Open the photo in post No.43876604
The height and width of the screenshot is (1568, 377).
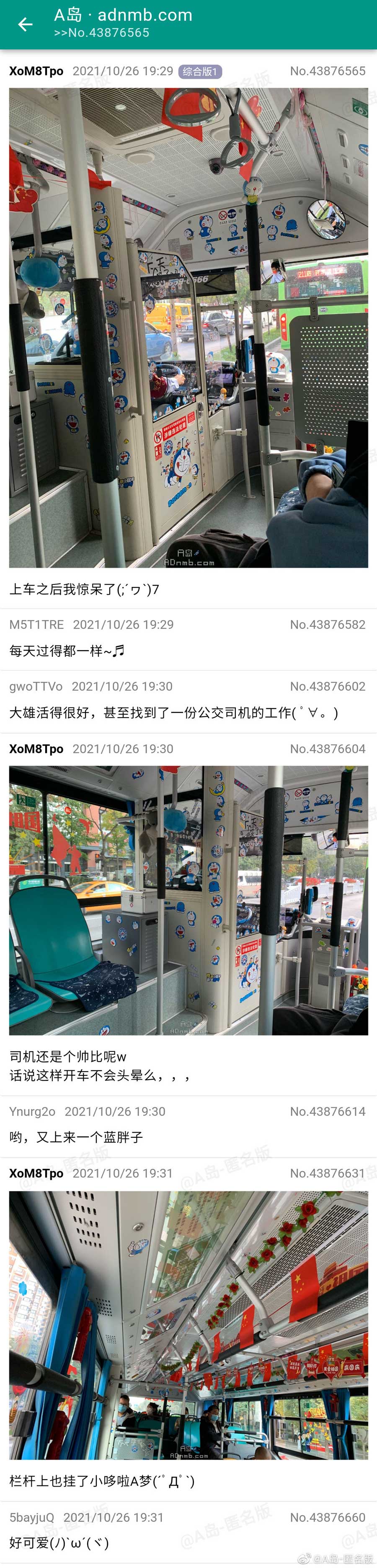coord(188,900)
